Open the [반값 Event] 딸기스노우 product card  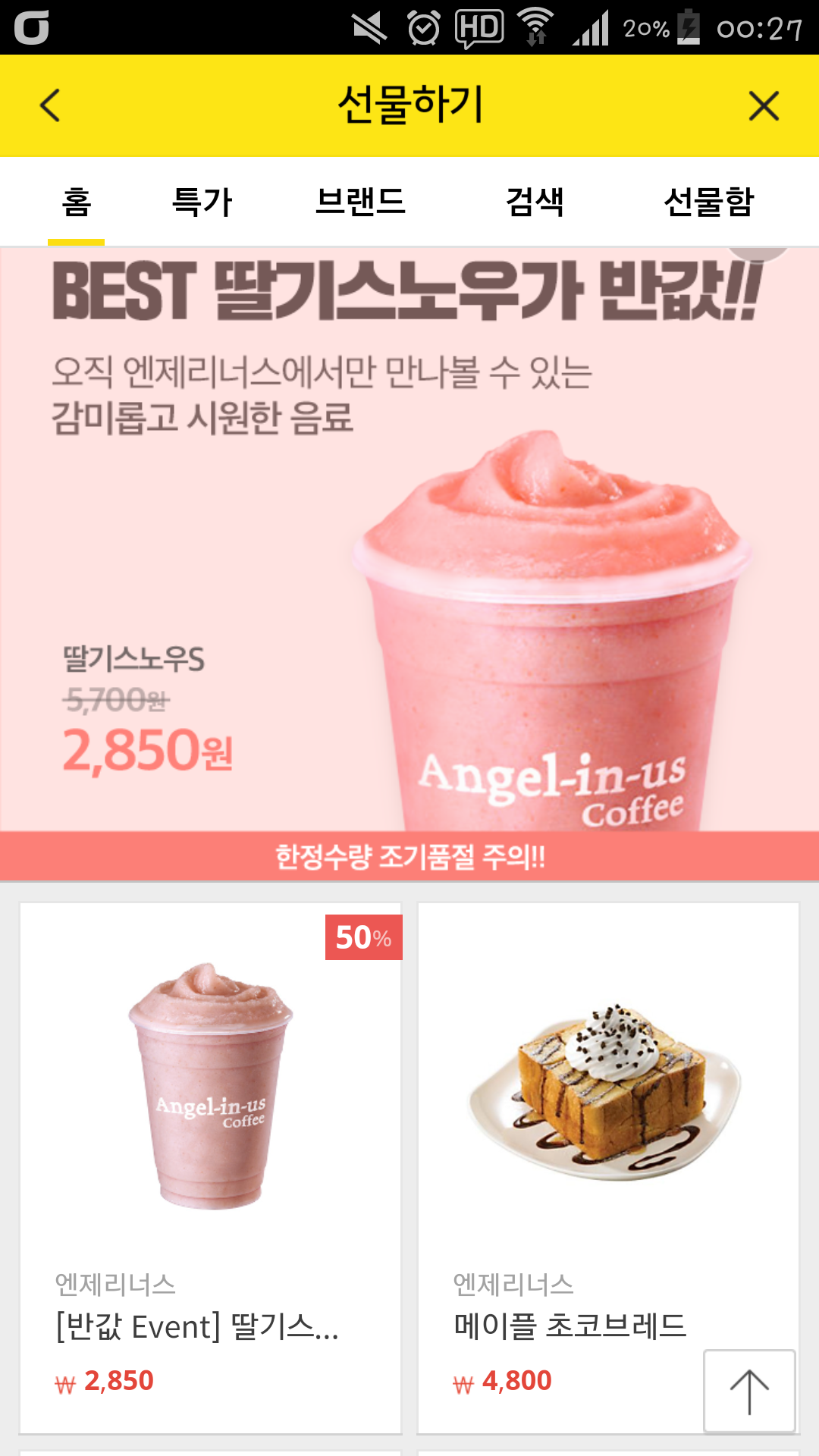click(210, 1168)
